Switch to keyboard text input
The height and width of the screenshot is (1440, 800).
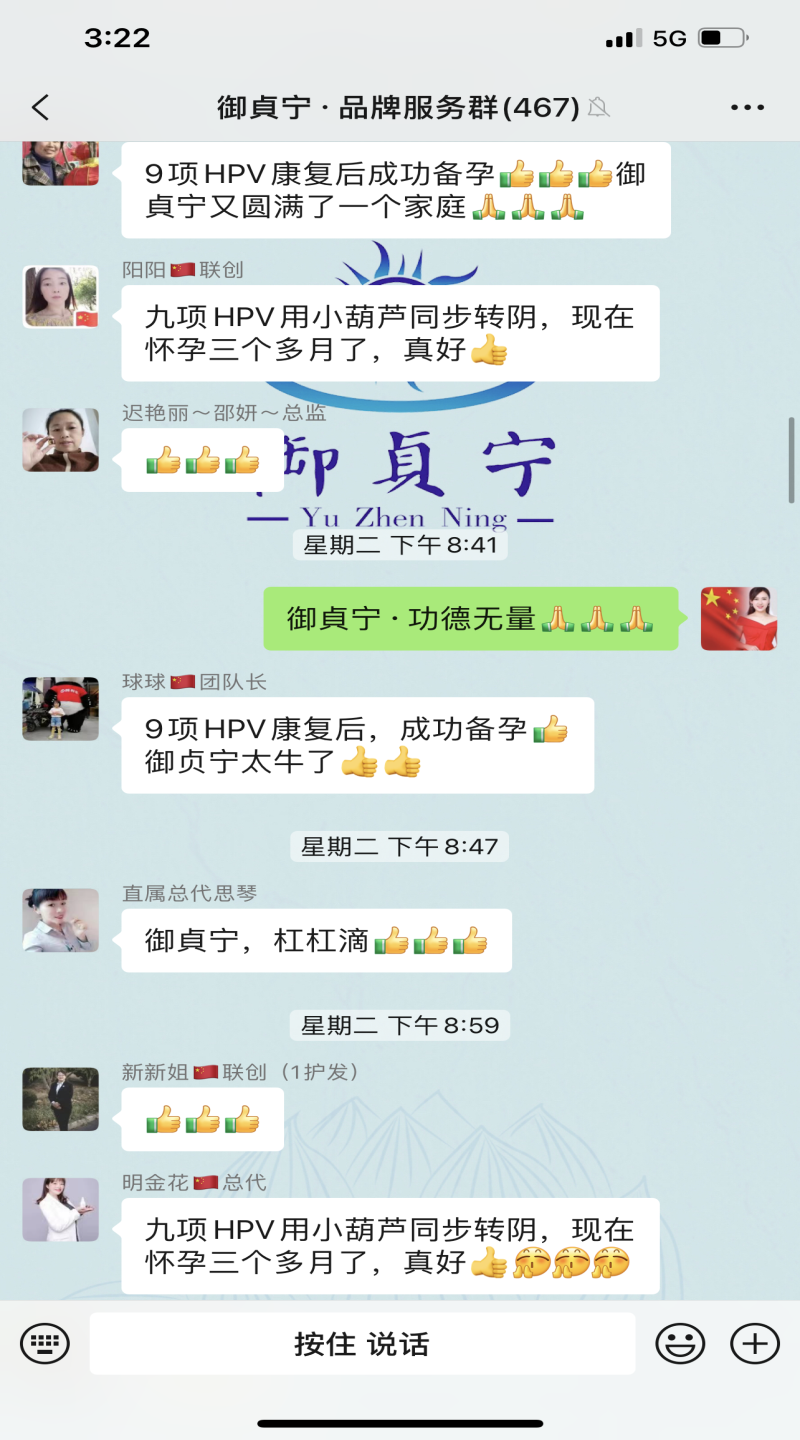(x=45, y=1343)
